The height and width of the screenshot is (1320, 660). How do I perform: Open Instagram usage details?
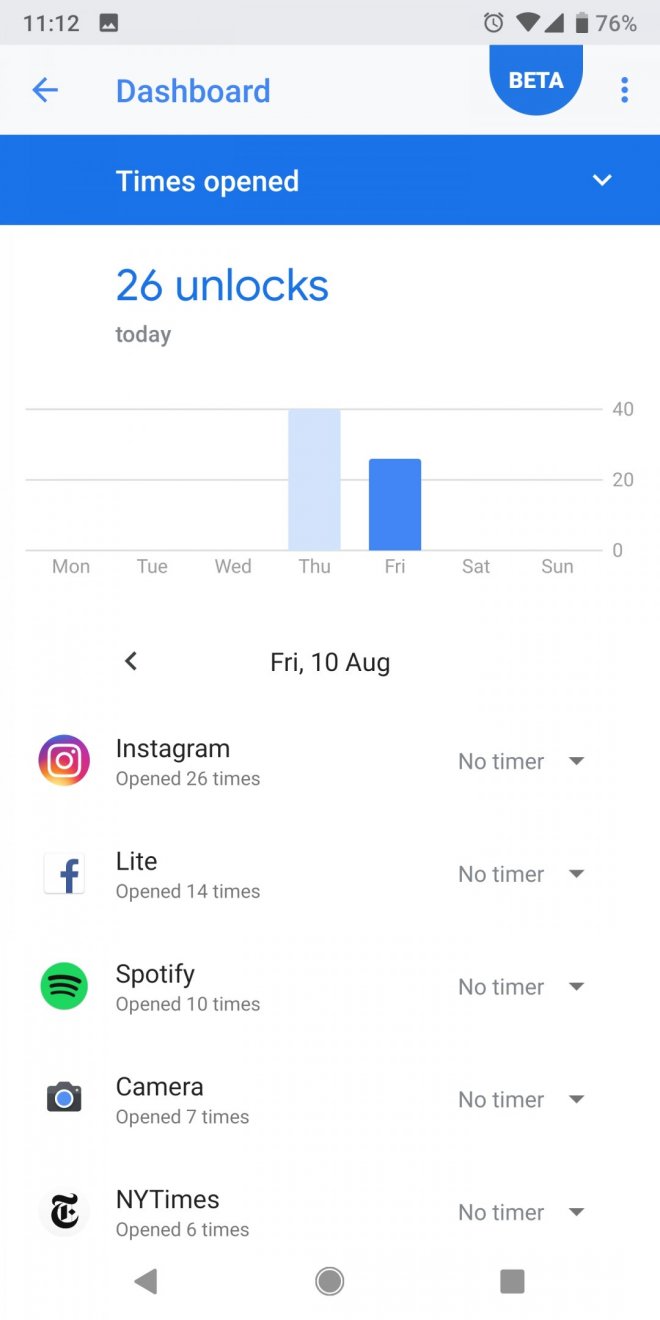point(188,762)
